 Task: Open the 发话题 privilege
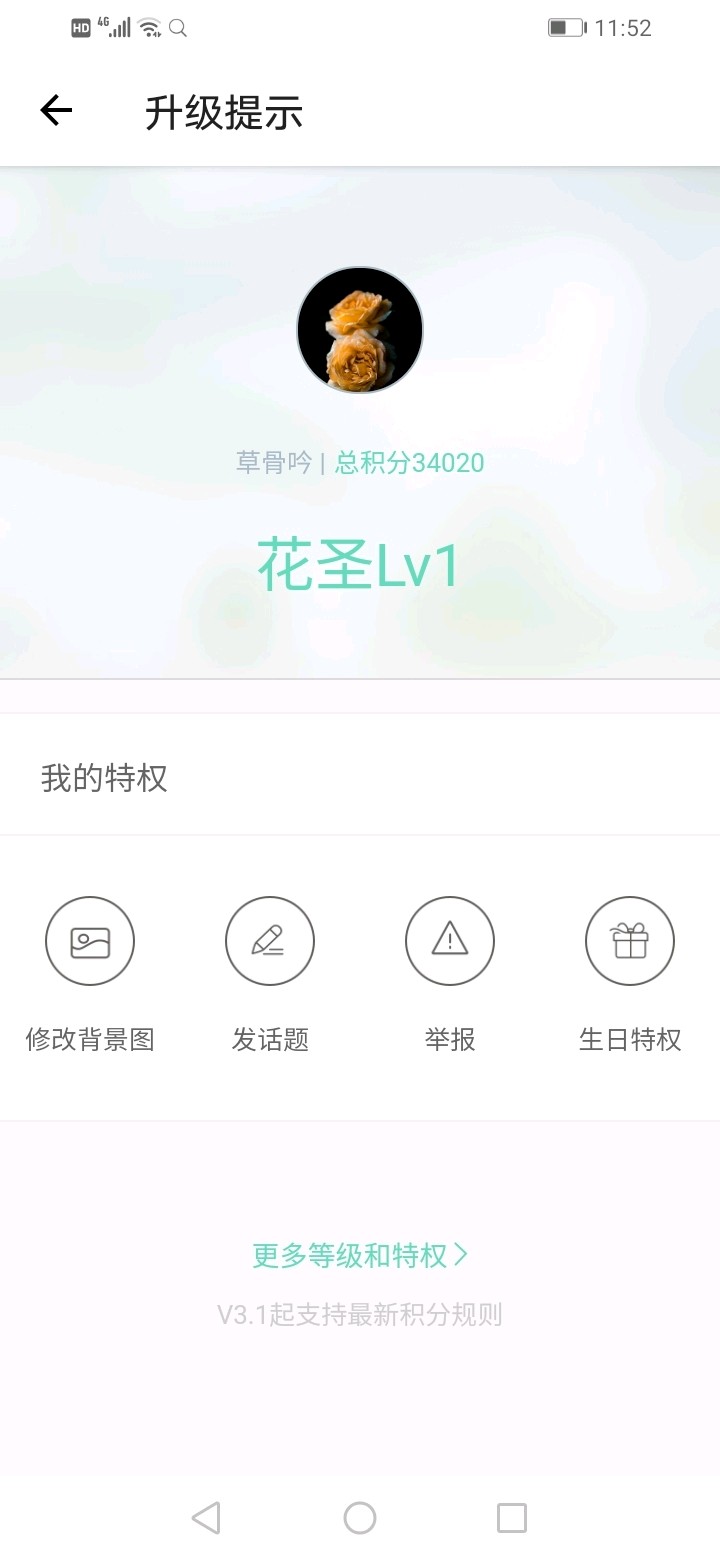270,941
